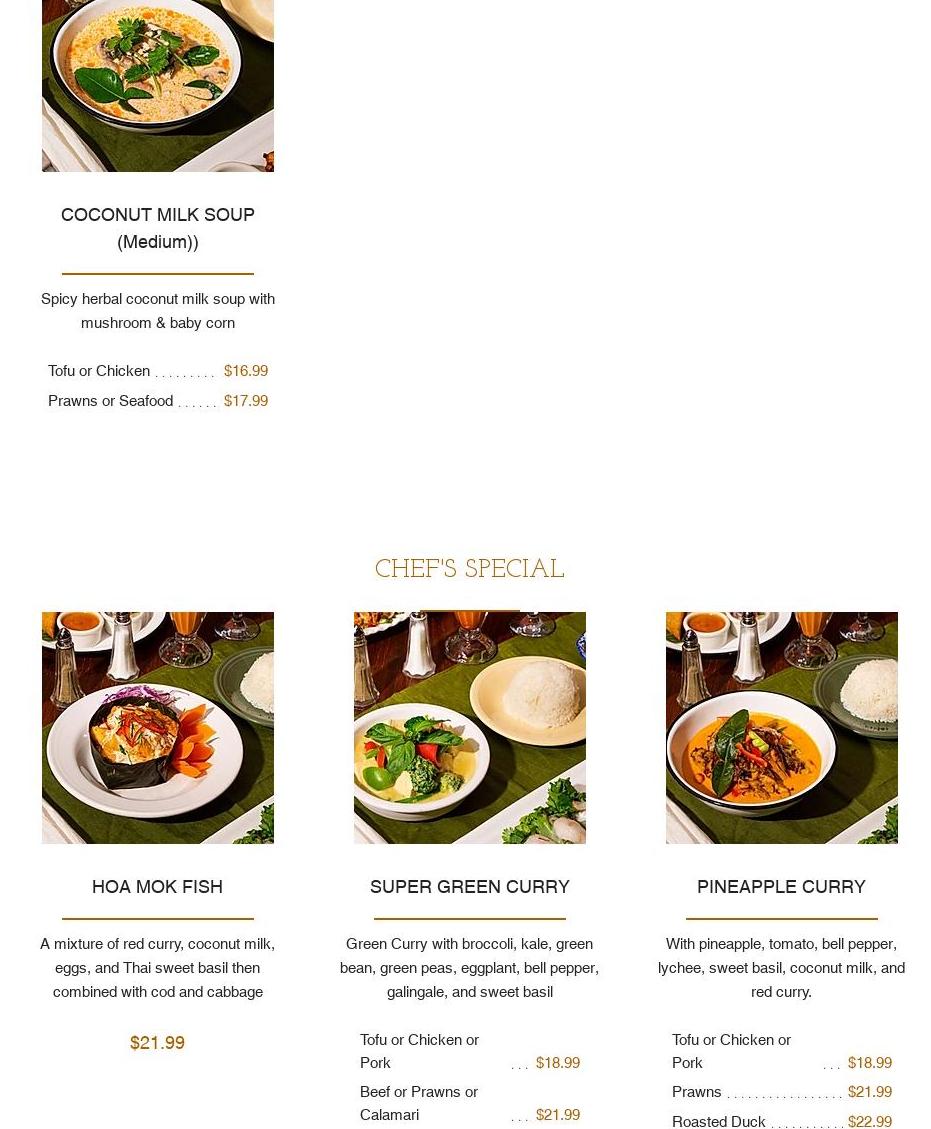Open the Hoa Mok Fish dish photo
This screenshot has height=1129, width=931.
[x=157, y=727]
